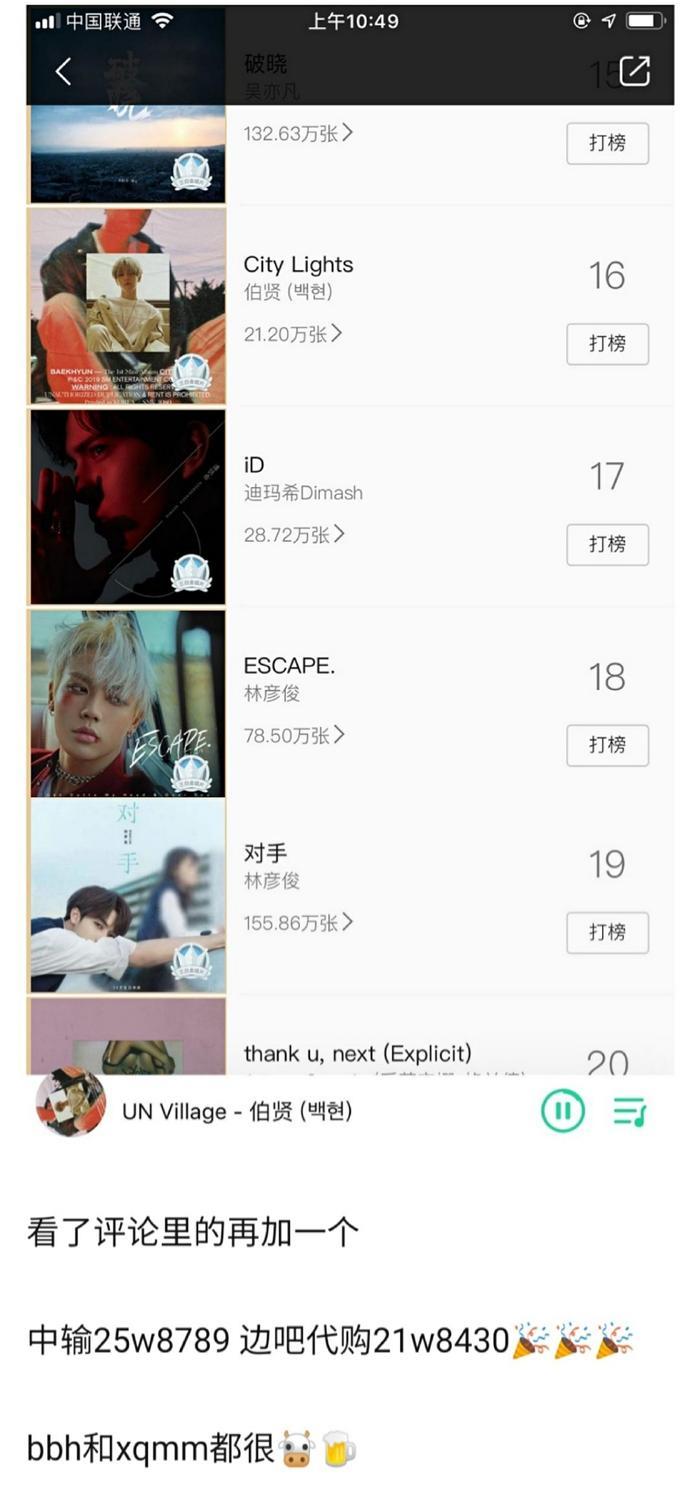Tap 打榜 button for 破晓

(x=607, y=143)
